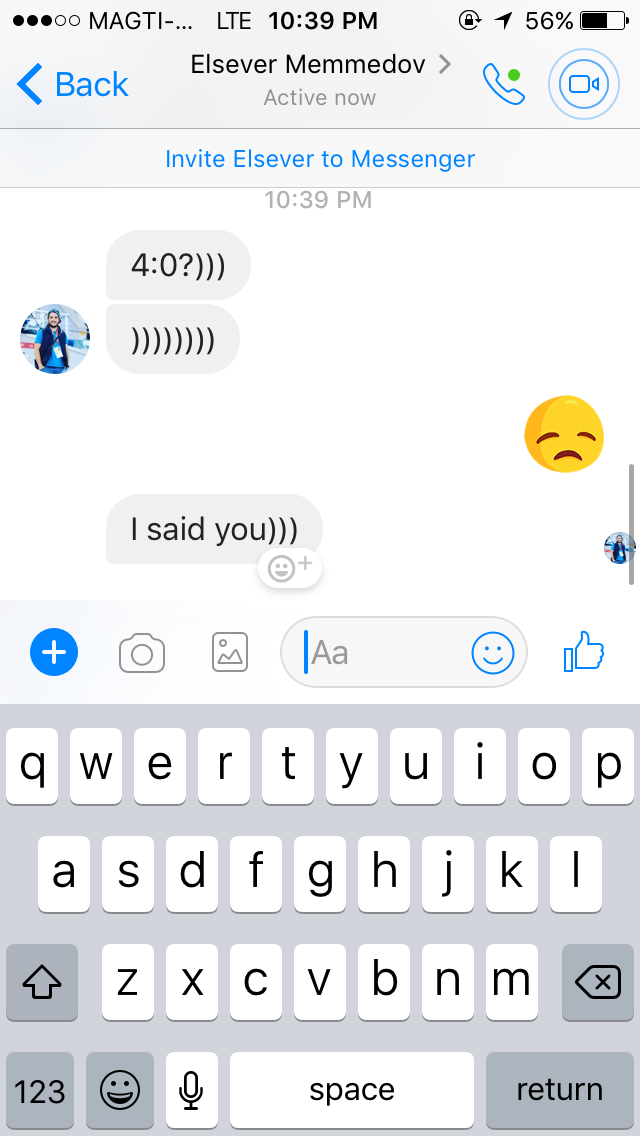Go back to the conversation list

(73, 85)
